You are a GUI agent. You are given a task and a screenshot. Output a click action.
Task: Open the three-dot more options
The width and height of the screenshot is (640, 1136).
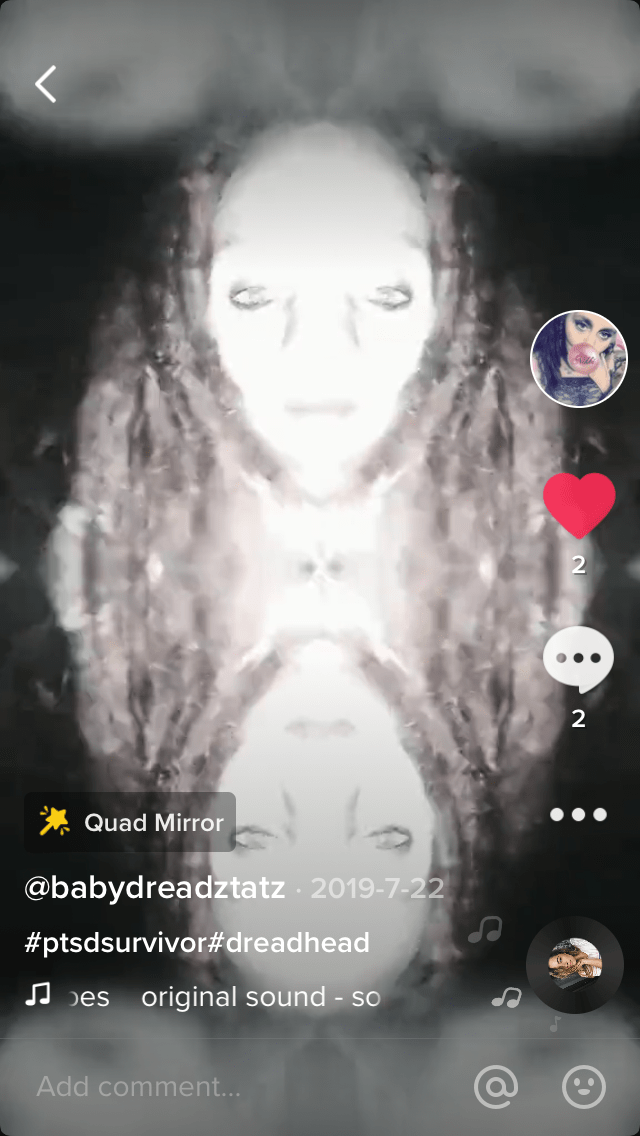578,815
